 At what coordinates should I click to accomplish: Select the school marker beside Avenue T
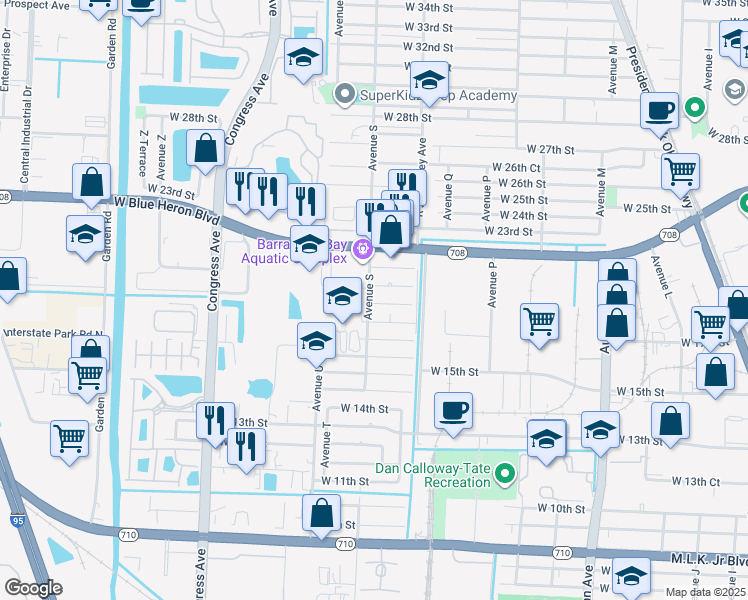tap(316, 342)
